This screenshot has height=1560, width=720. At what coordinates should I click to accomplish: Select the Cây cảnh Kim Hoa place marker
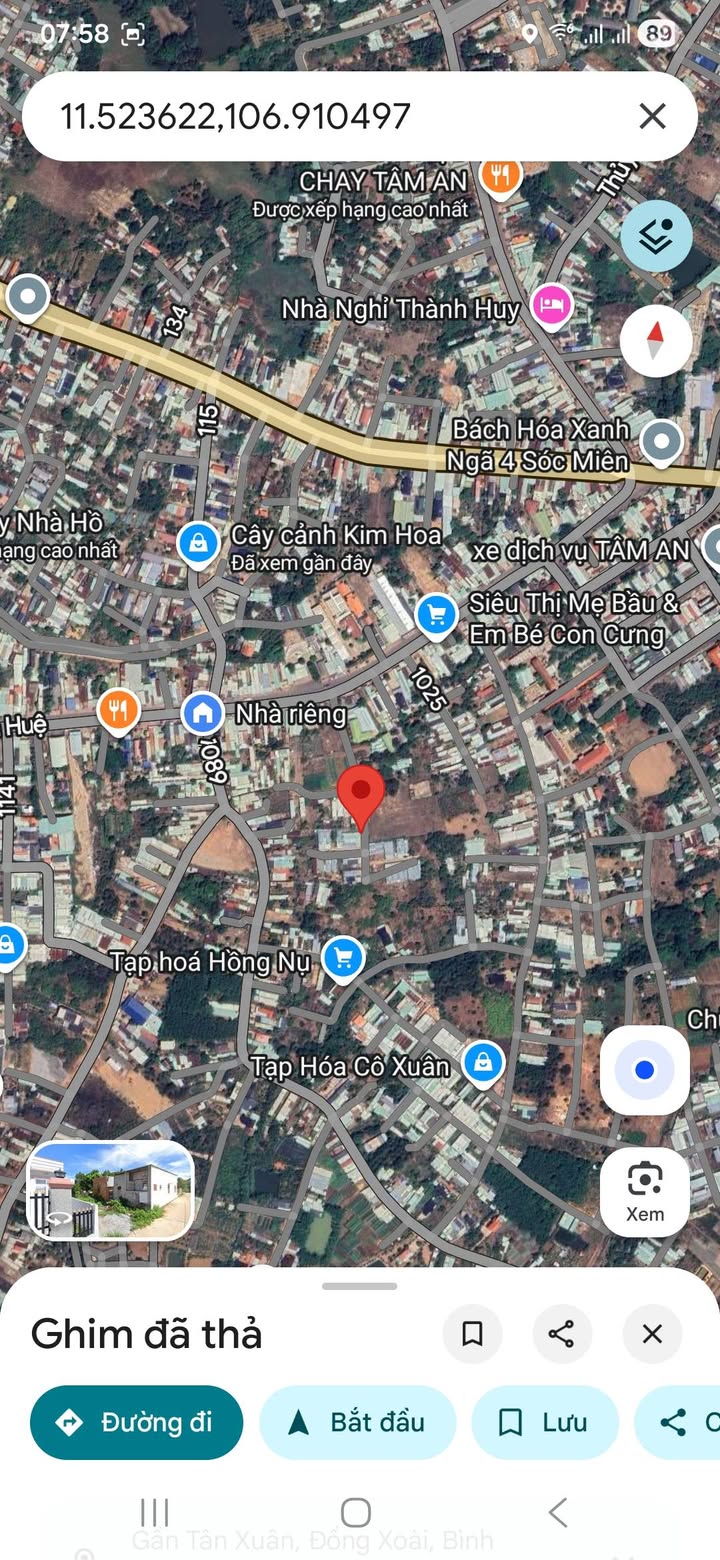coord(199,544)
